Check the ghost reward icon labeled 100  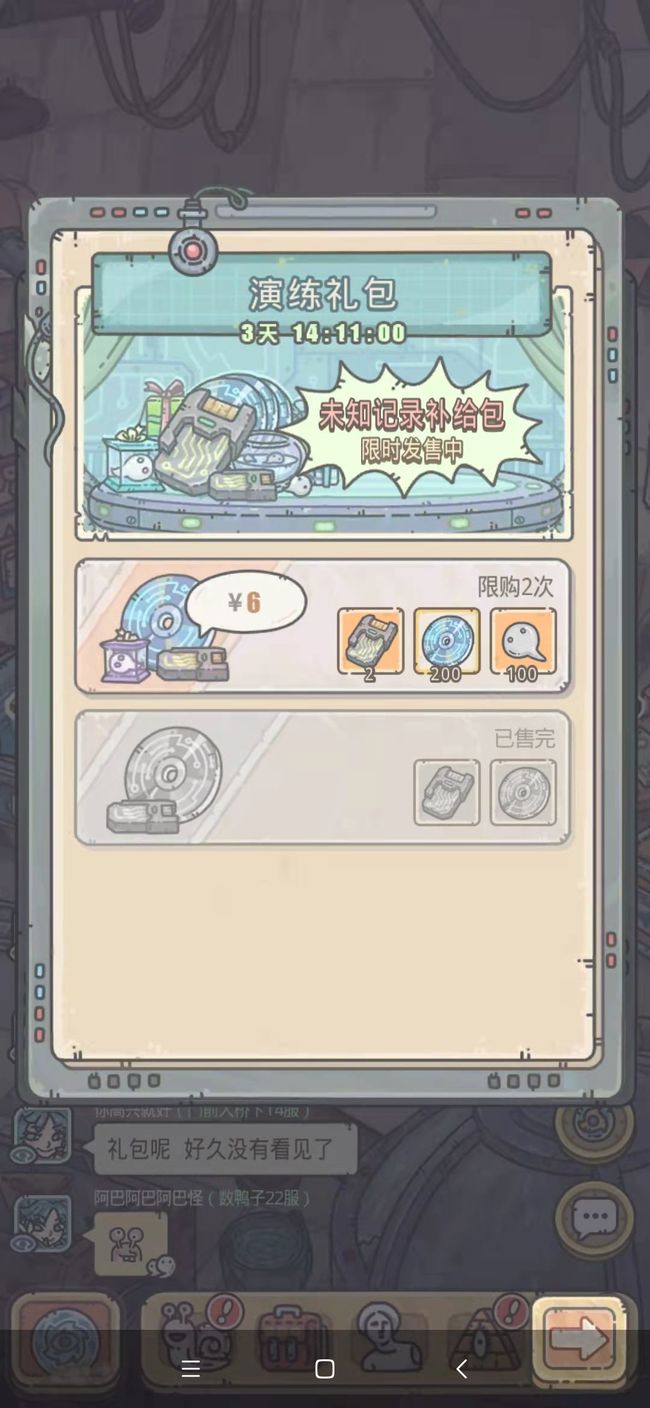coord(523,641)
